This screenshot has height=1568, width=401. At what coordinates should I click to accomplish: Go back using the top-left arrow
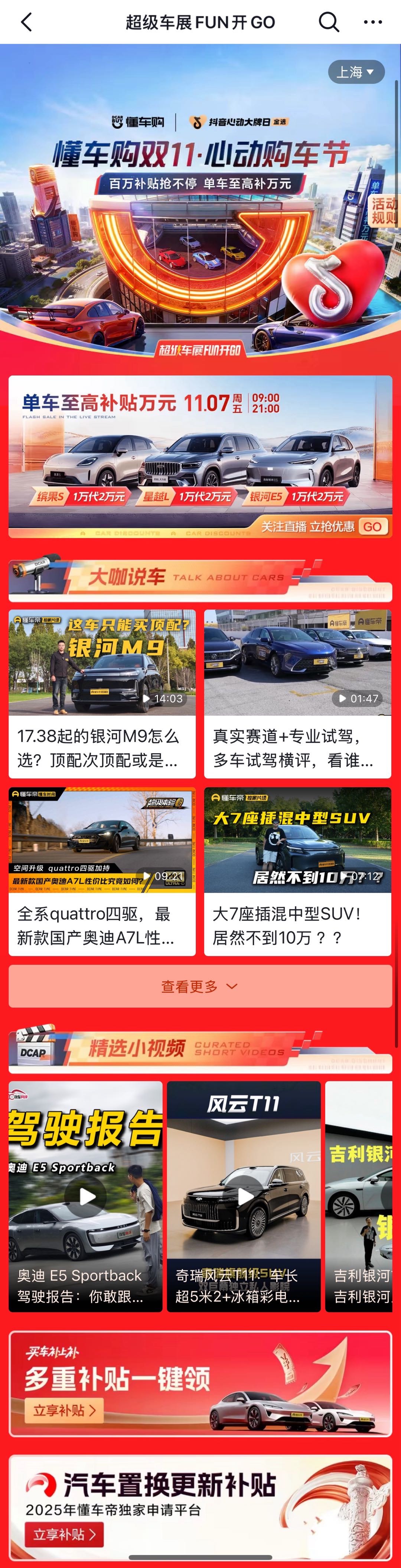[x=26, y=23]
